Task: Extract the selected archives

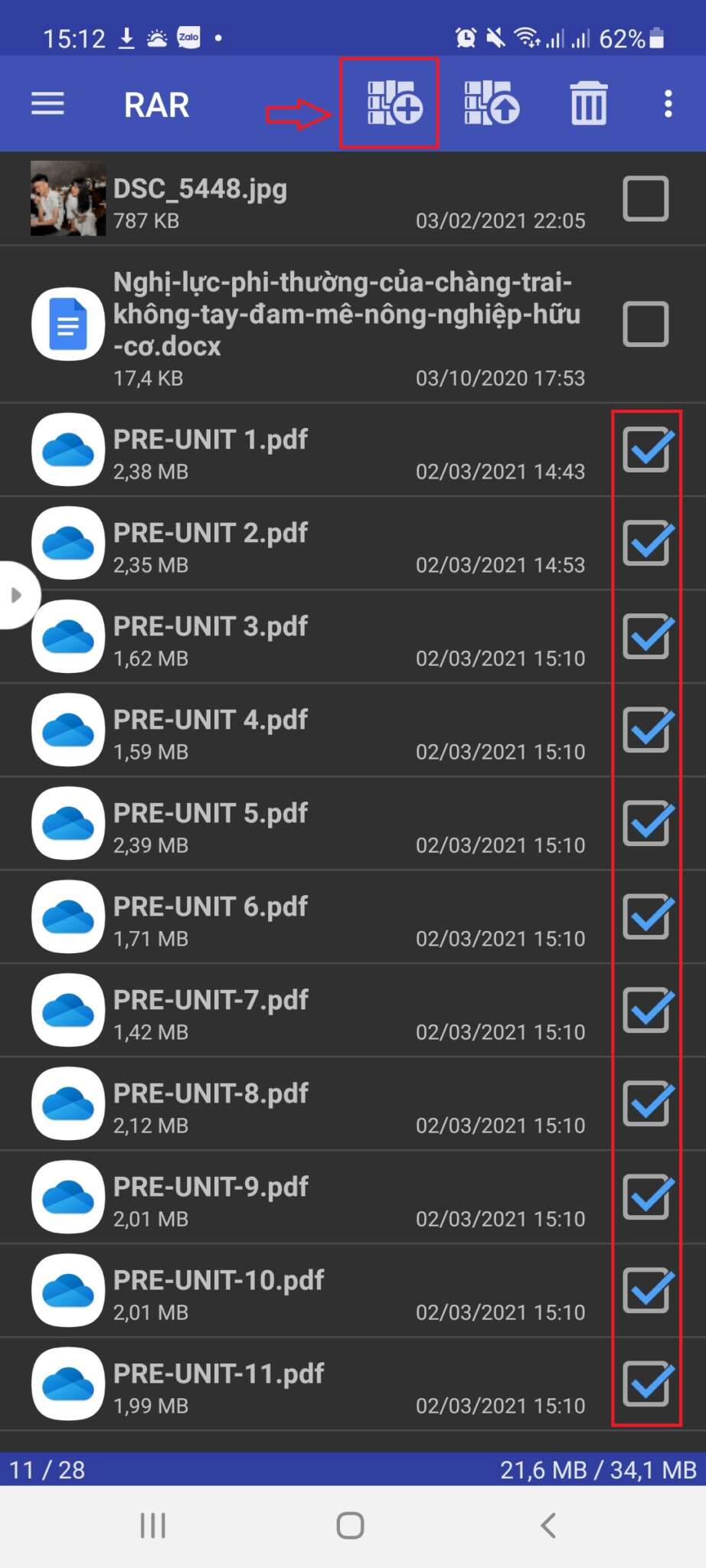Action: coord(491,104)
